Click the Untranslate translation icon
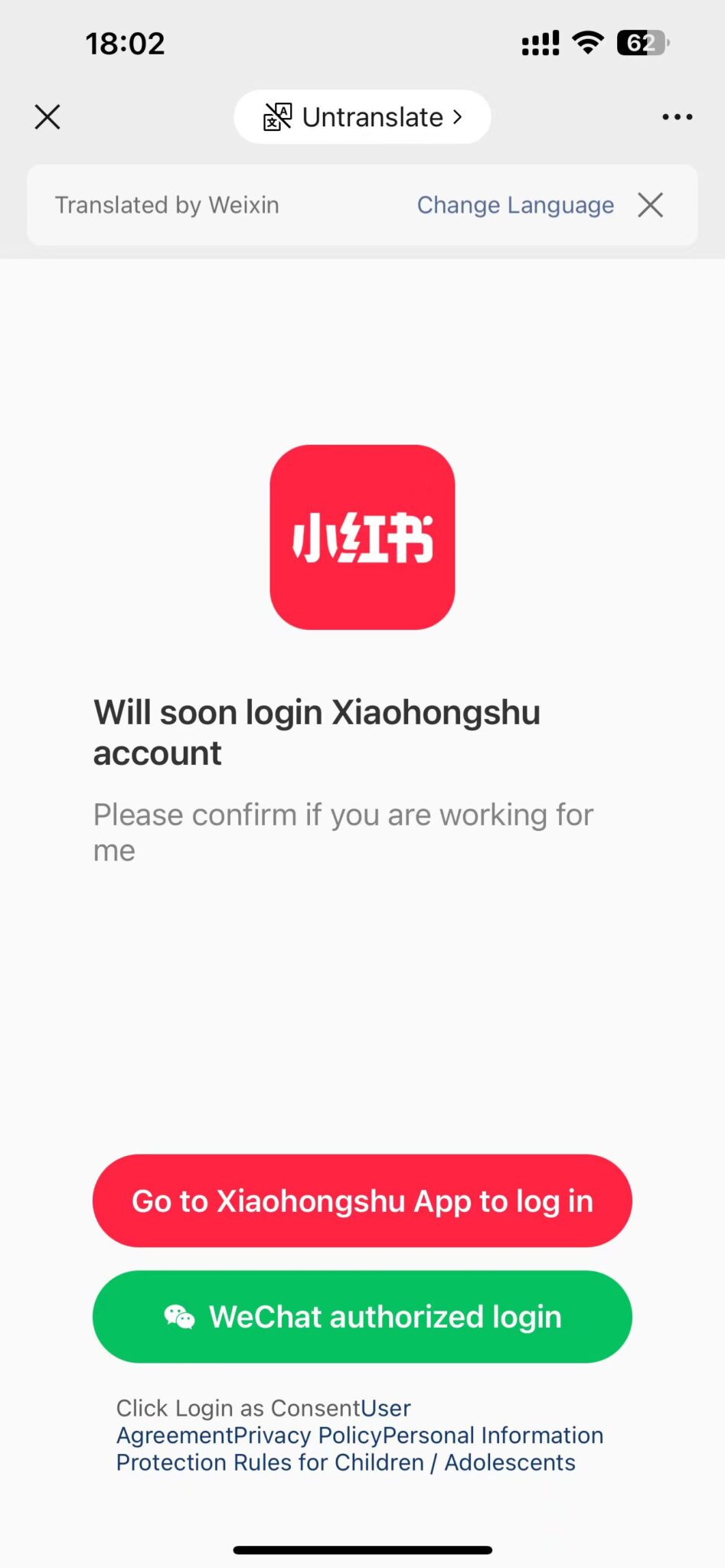 277,116
